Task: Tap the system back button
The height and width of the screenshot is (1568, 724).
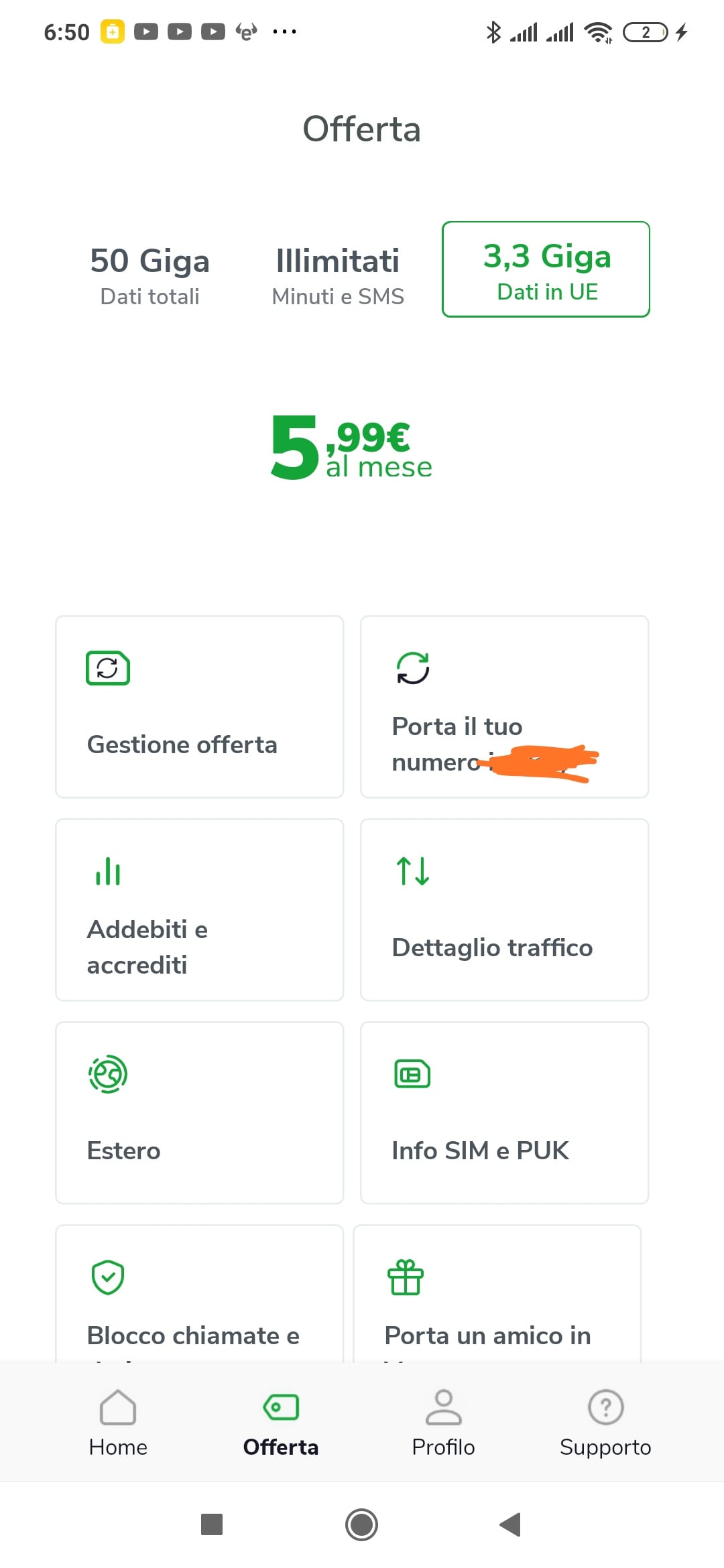Action: pos(510,1524)
